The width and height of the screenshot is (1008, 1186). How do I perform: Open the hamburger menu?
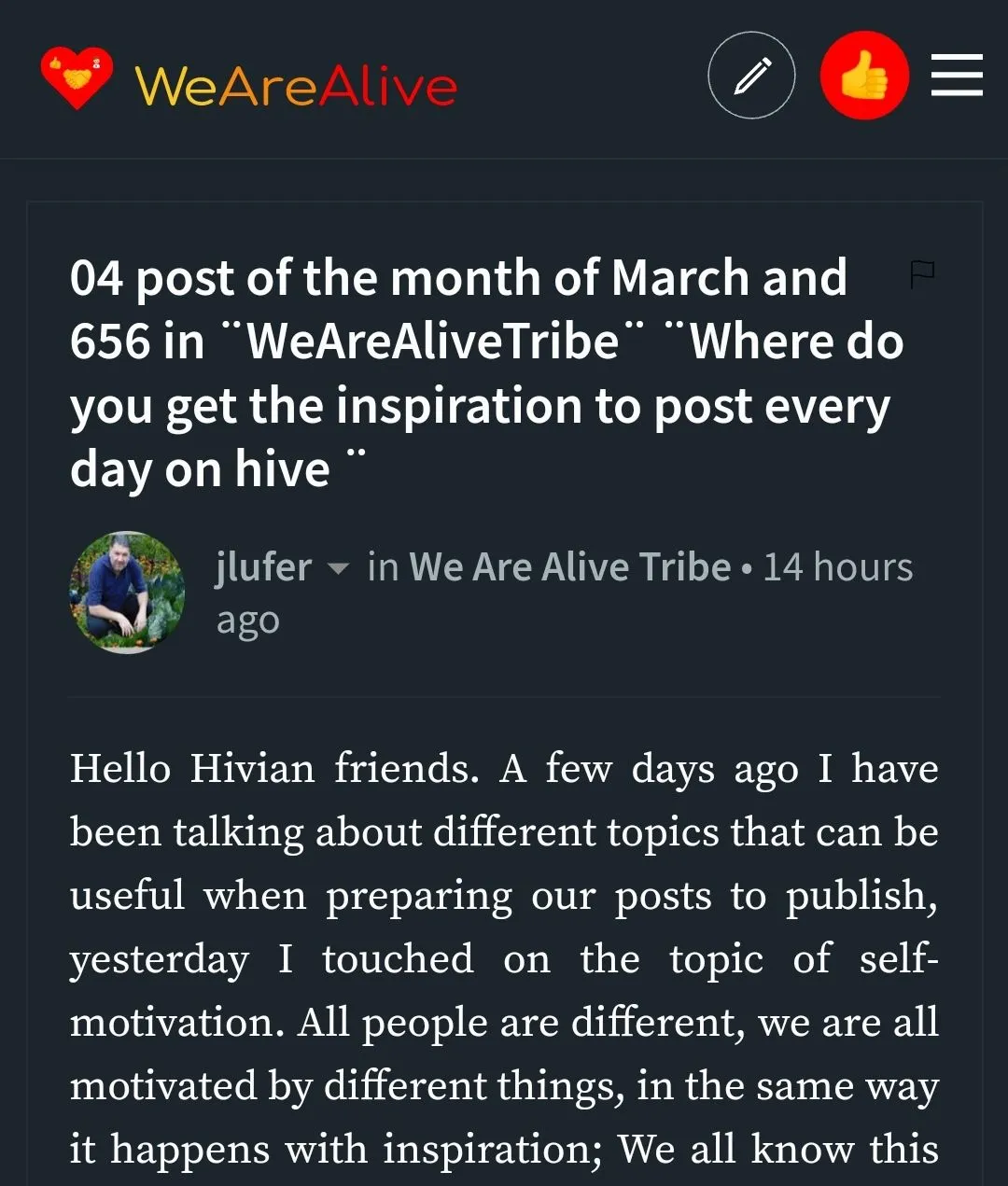[957, 75]
